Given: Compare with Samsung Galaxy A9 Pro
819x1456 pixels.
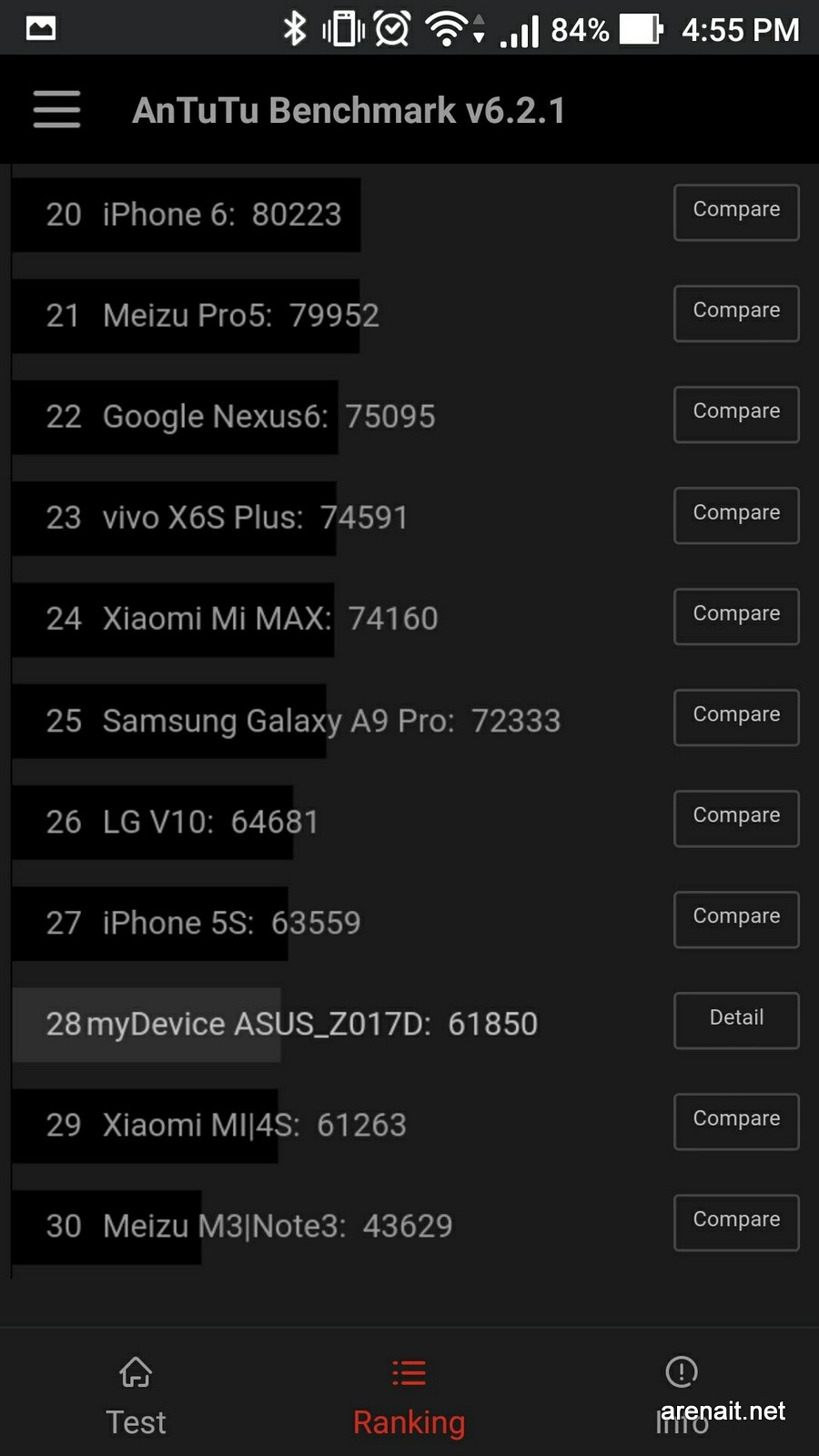Looking at the screenshot, I should pyautogui.click(x=736, y=717).
